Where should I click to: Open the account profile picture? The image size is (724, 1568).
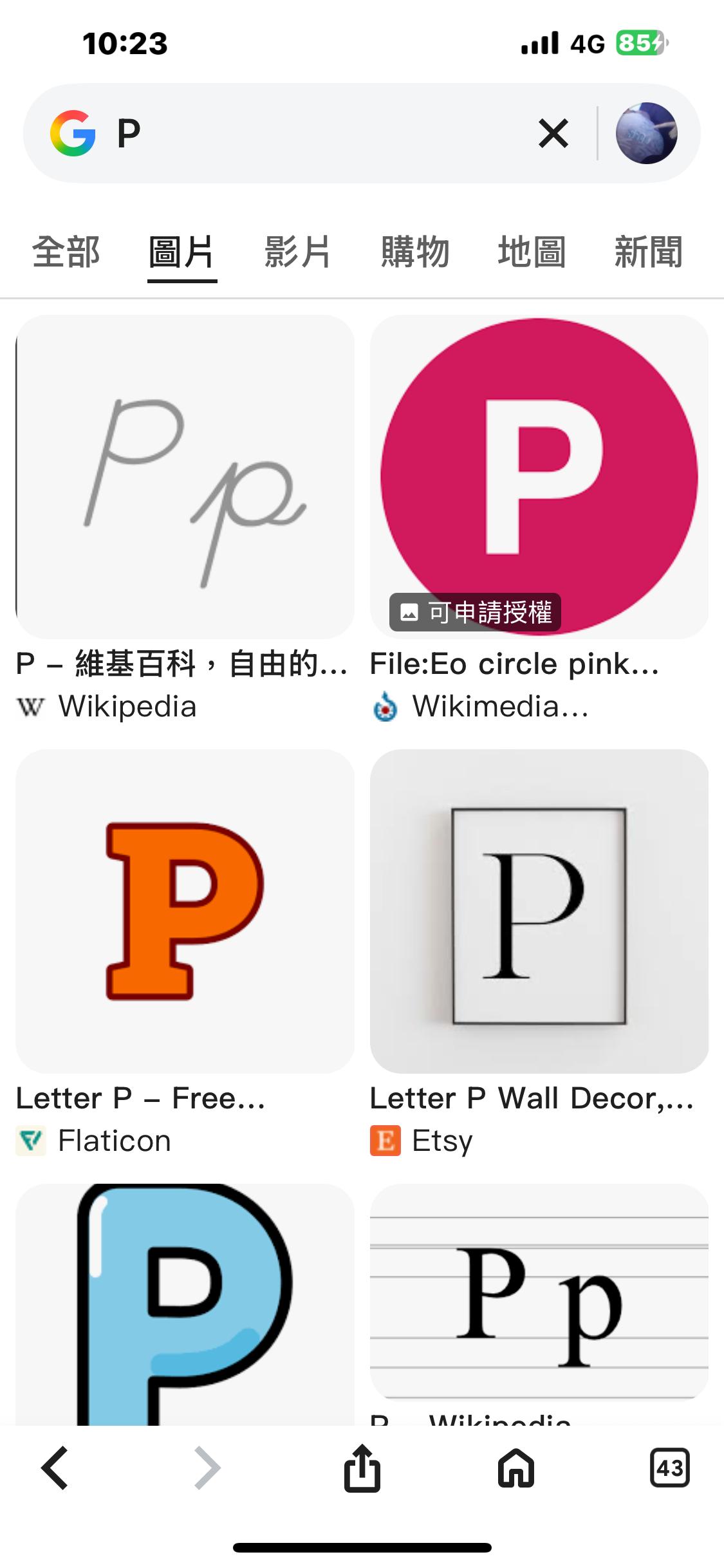click(646, 133)
